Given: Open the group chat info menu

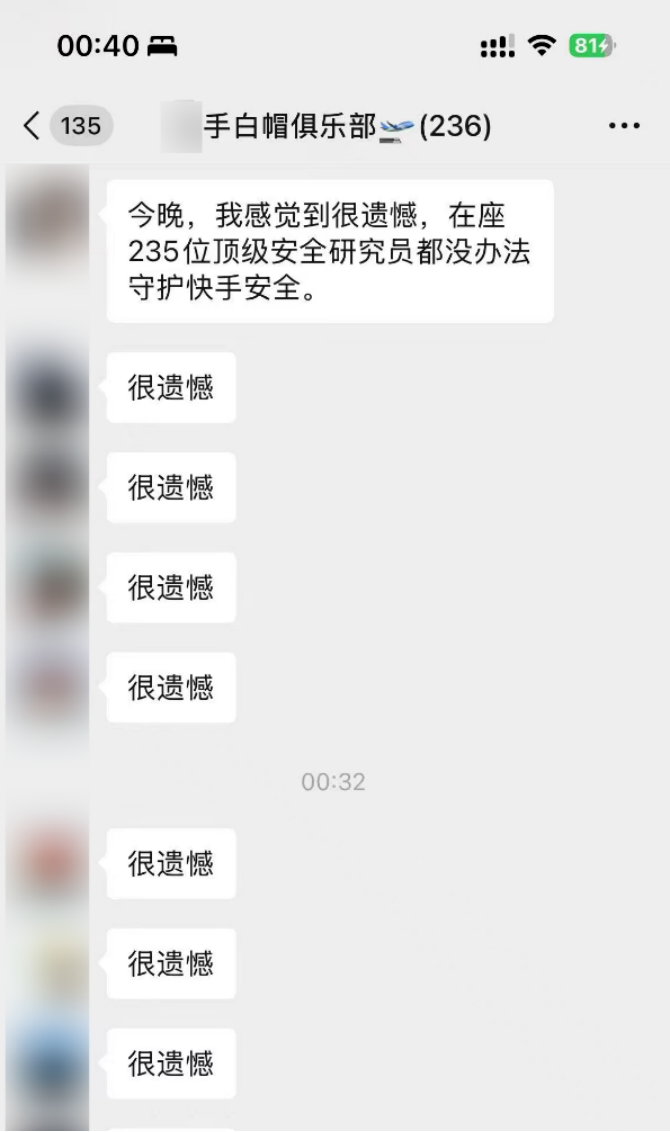Looking at the screenshot, I should (x=624, y=126).
